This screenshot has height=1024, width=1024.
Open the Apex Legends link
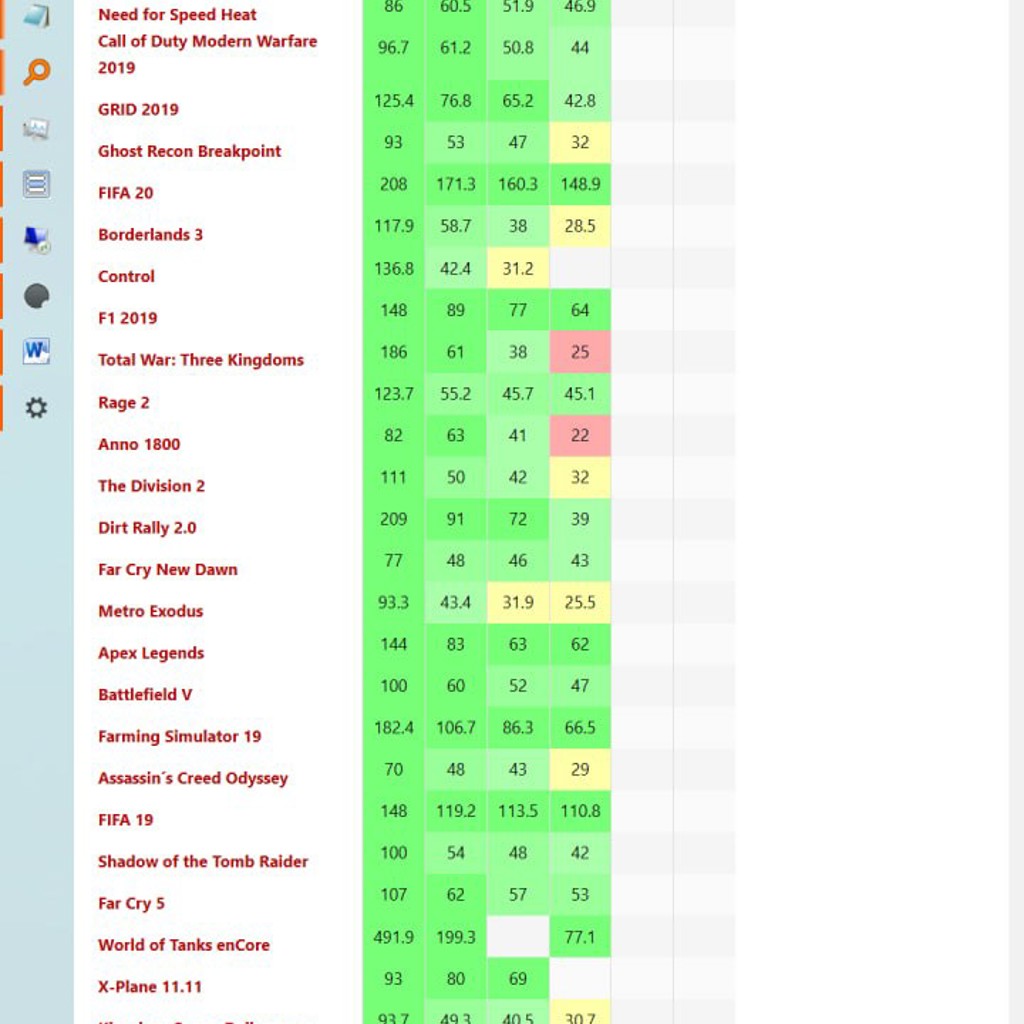[151, 653]
